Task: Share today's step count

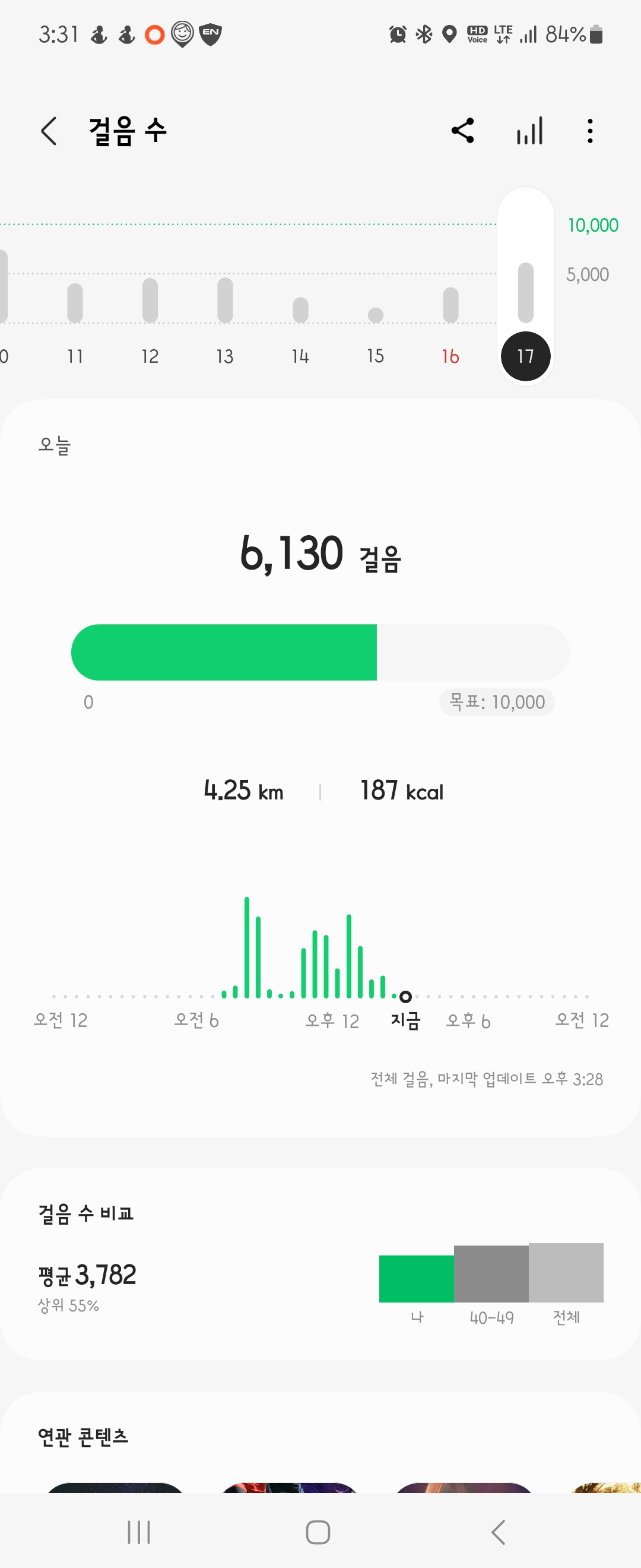Action: click(x=463, y=131)
